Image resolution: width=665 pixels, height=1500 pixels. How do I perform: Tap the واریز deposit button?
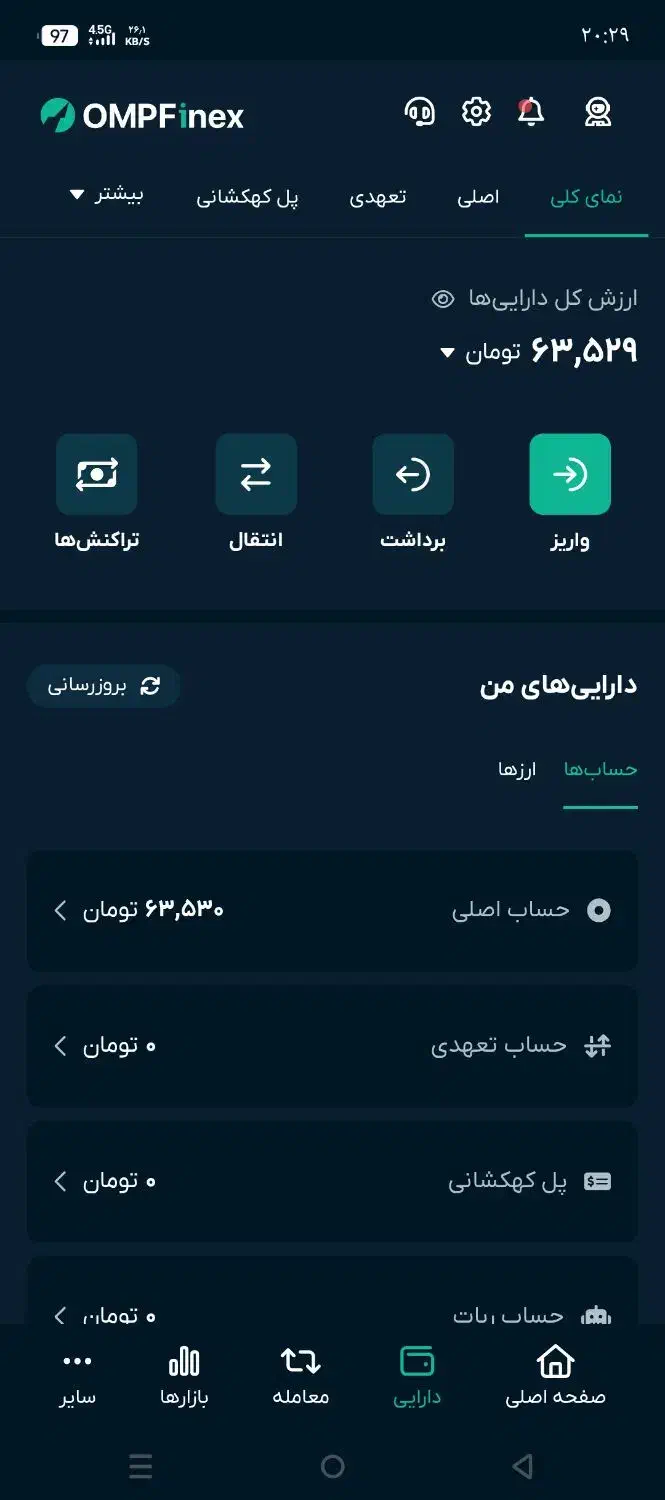[x=570, y=475]
